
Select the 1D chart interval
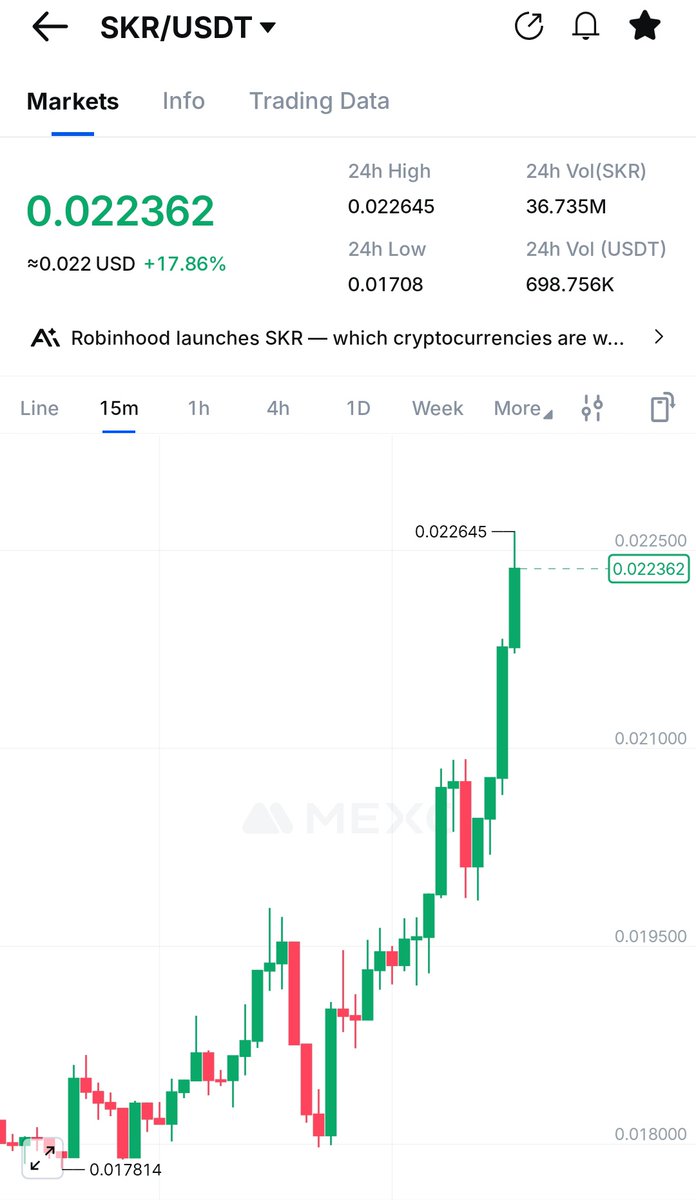tap(357, 408)
